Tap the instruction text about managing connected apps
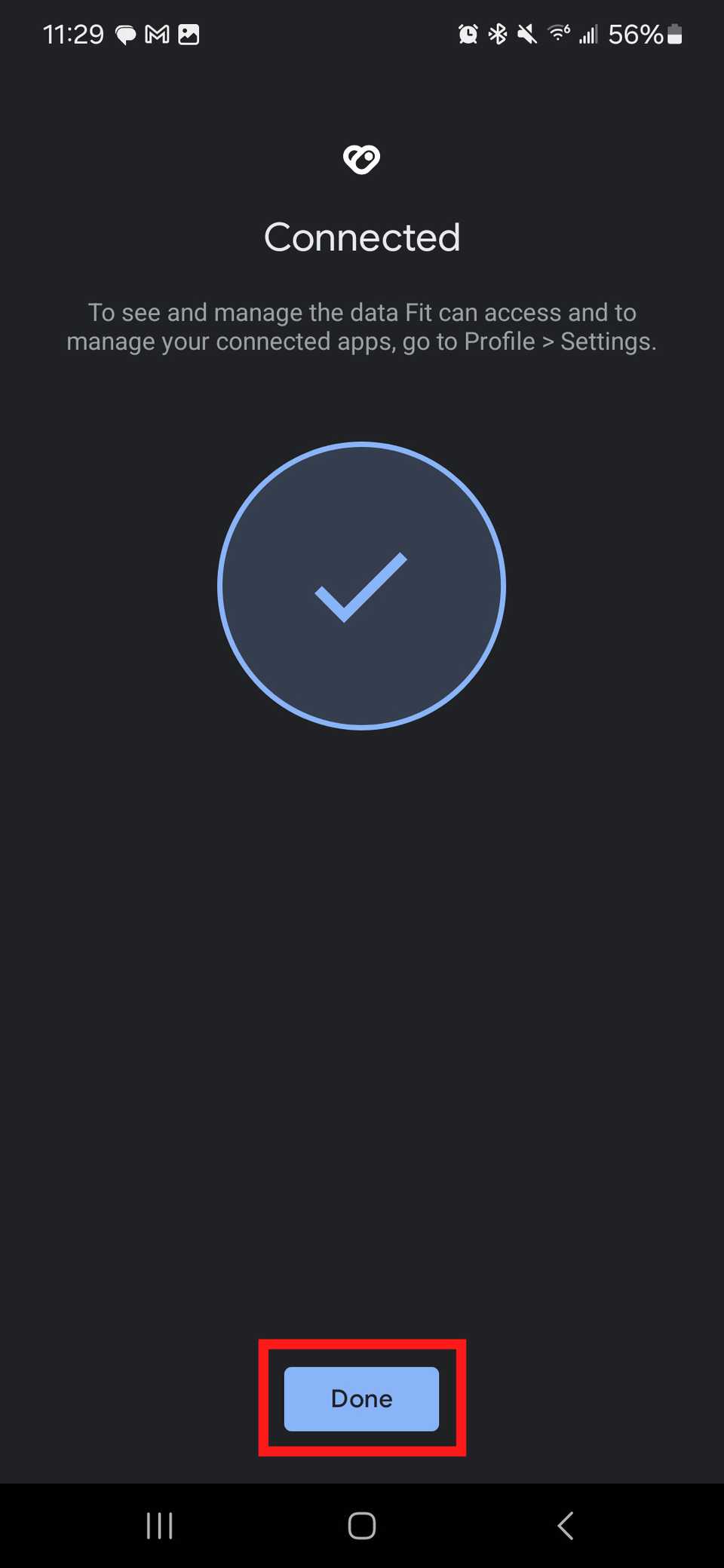The width and height of the screenshot is (724, 1568). [x=361, y=326]
